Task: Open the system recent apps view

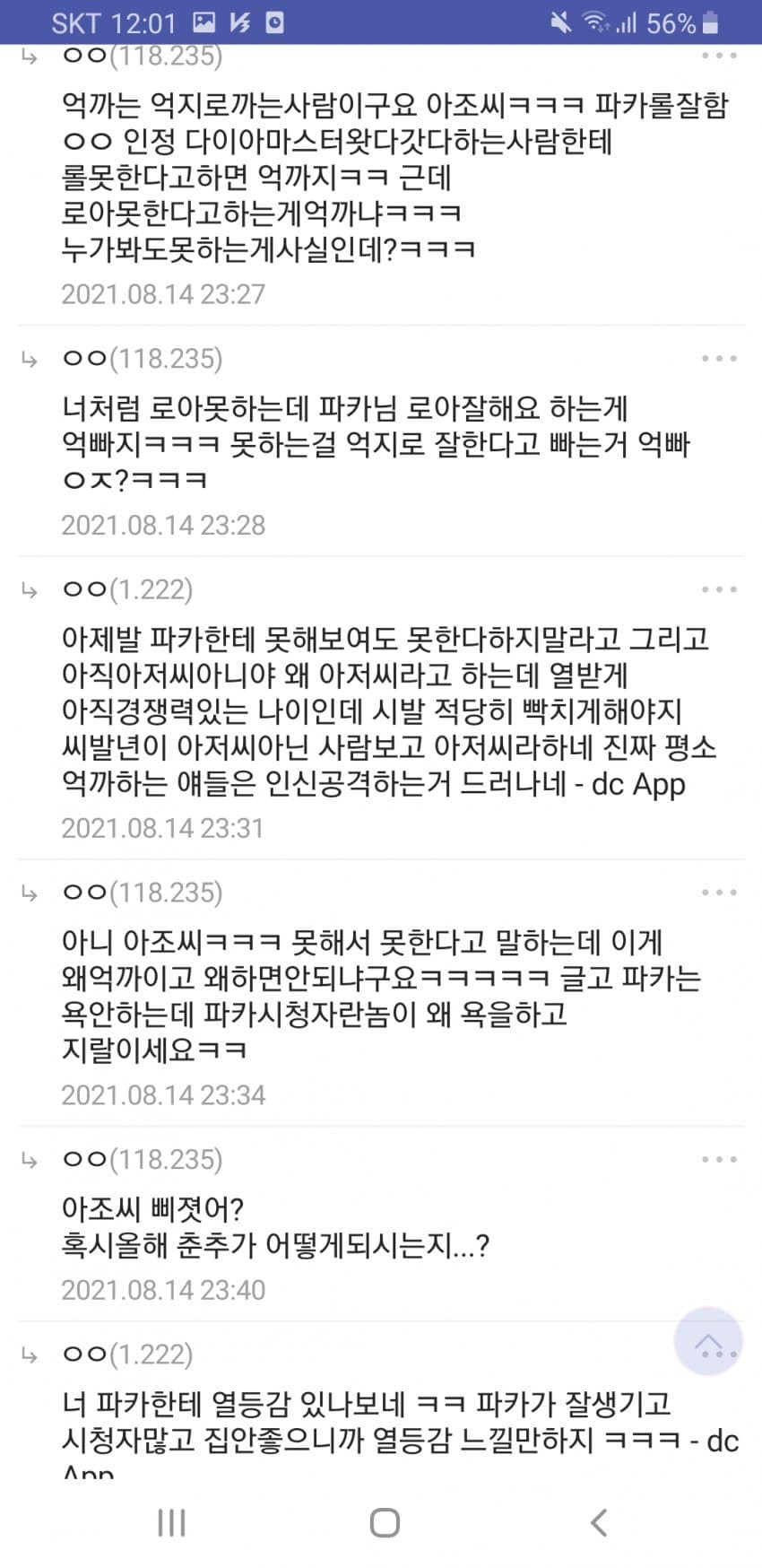Action: [x=171, y=1522]
